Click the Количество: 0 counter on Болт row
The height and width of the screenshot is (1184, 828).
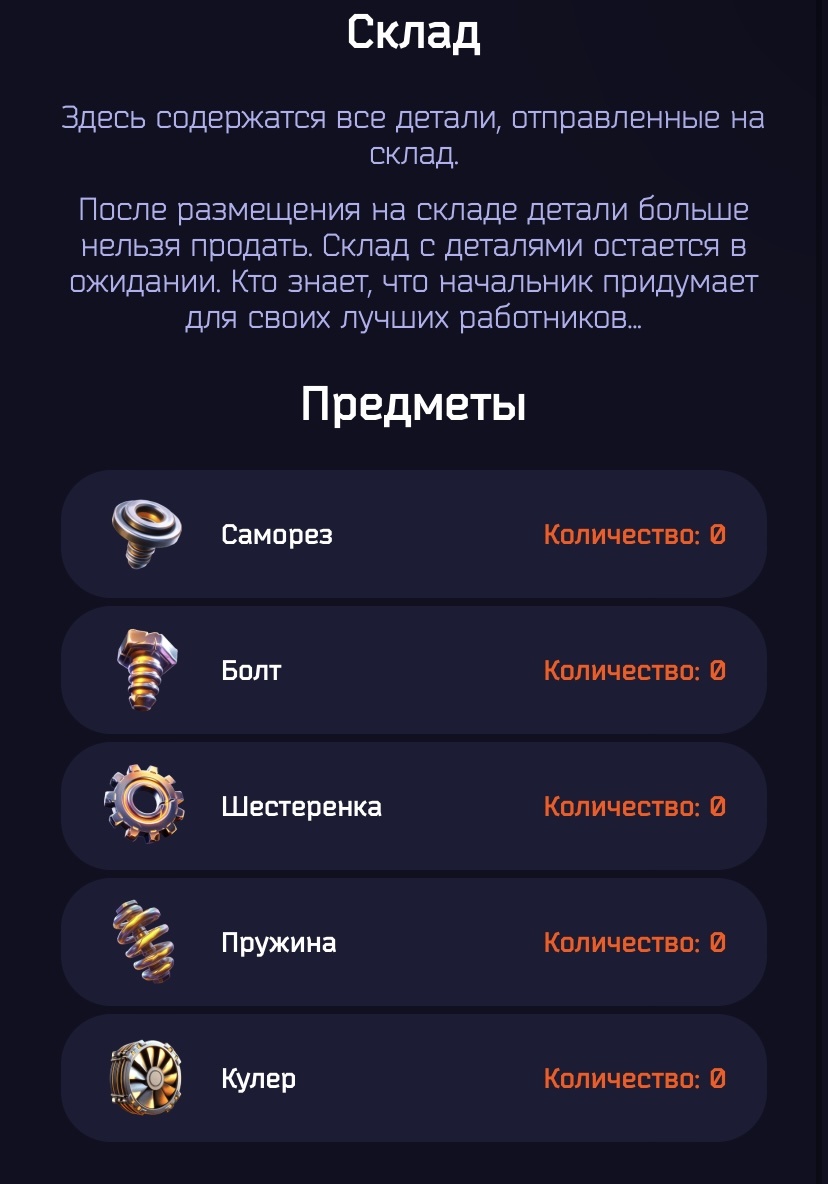(633, 669)
